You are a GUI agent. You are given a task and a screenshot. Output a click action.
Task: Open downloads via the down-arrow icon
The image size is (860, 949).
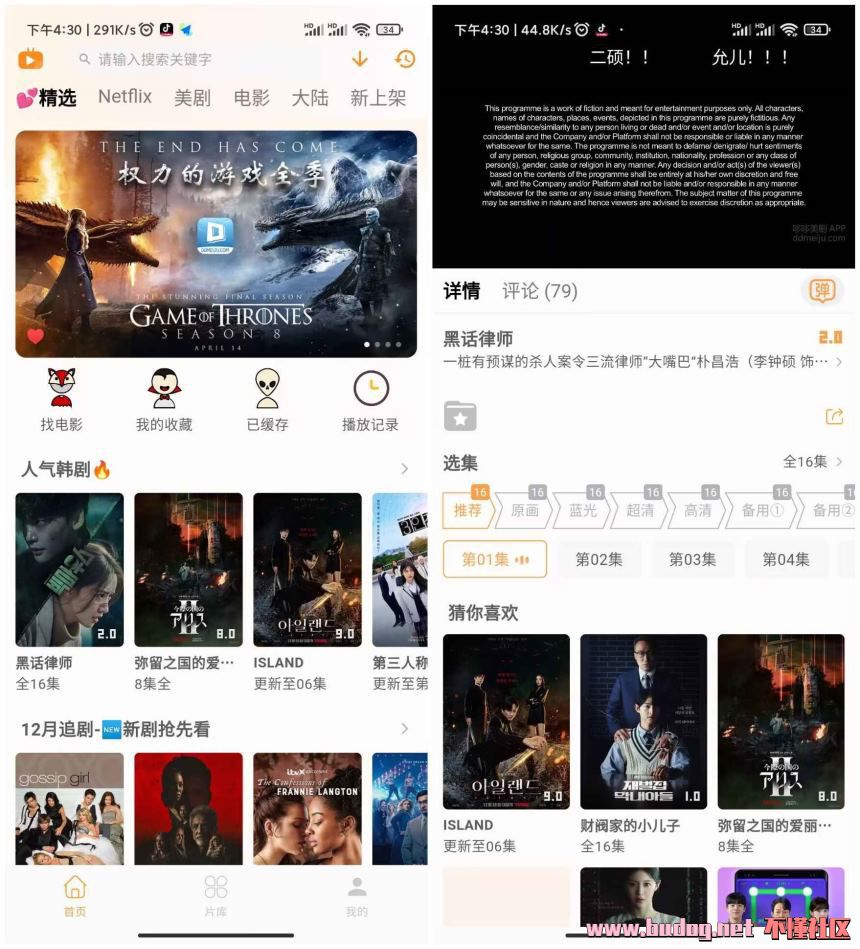pyautogui.click(x=360, y=59)
